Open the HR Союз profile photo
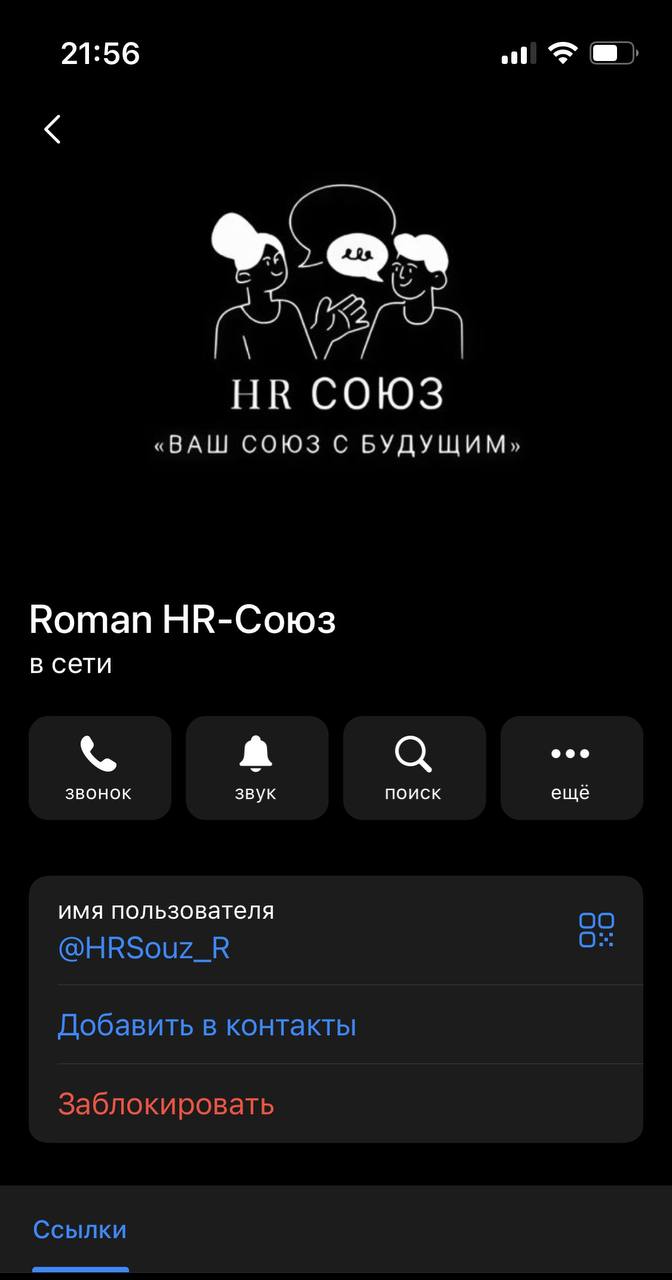The height and width of the screenshot is (1280, 672). tap(338, 320)
